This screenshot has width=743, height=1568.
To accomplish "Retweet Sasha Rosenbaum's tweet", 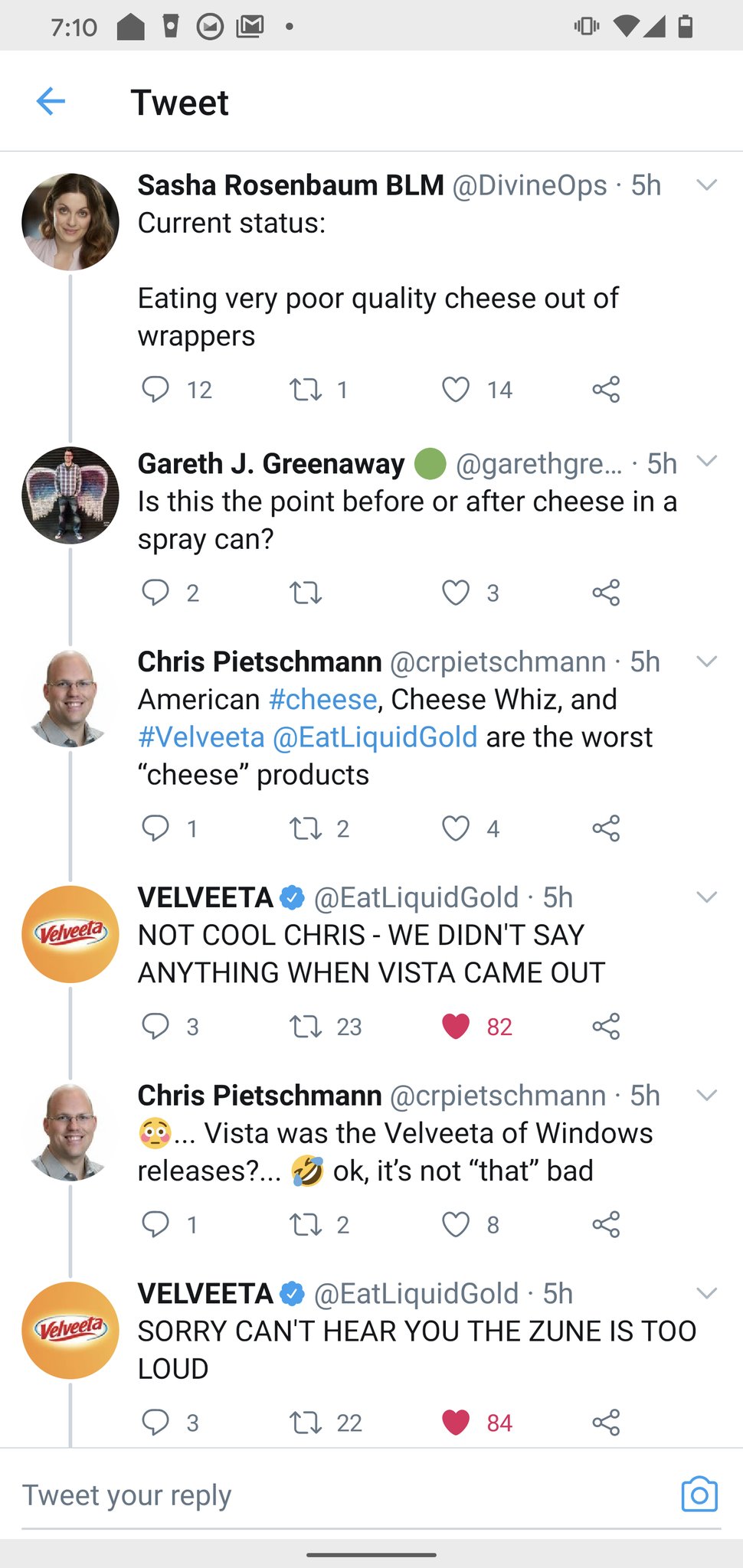I will 305,390.
